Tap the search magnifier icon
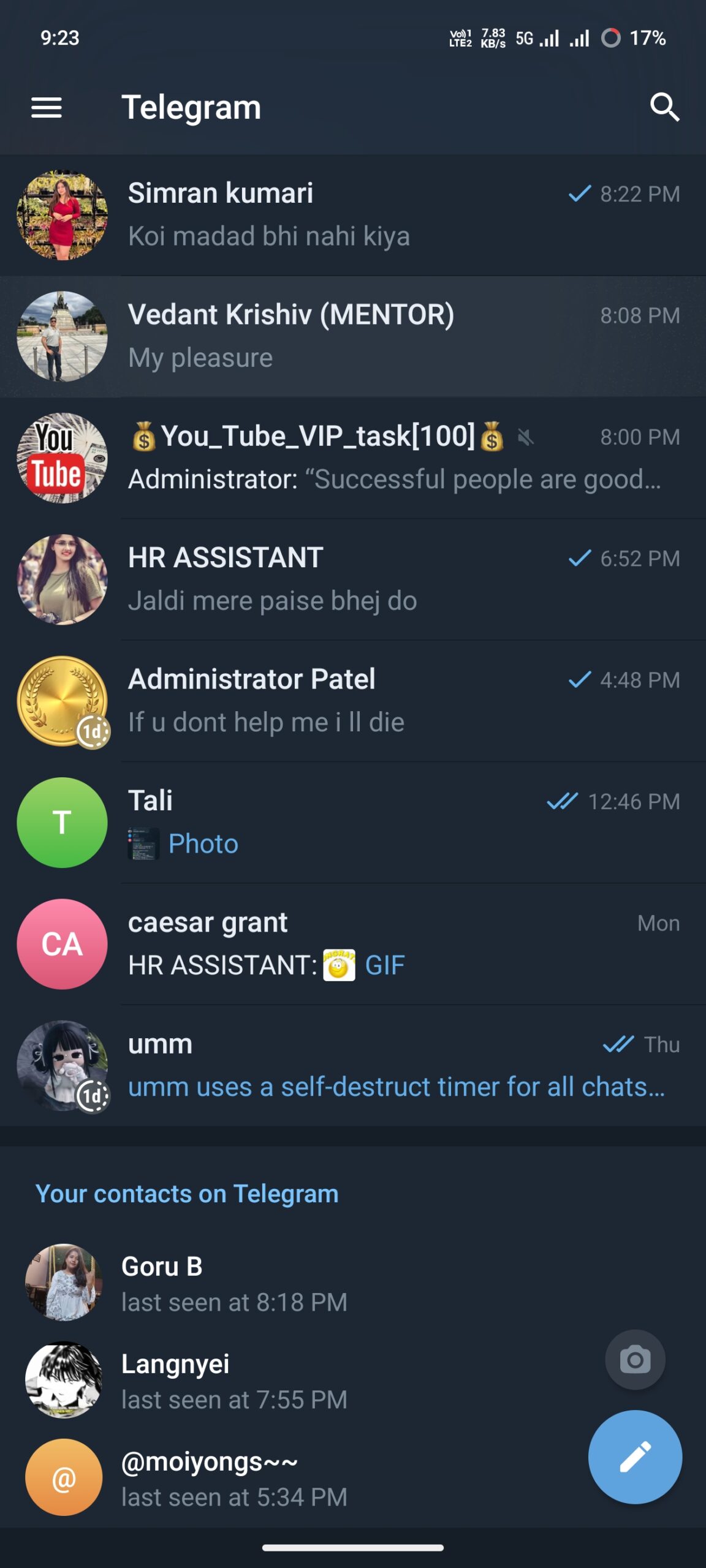 (x=664, y=108)
